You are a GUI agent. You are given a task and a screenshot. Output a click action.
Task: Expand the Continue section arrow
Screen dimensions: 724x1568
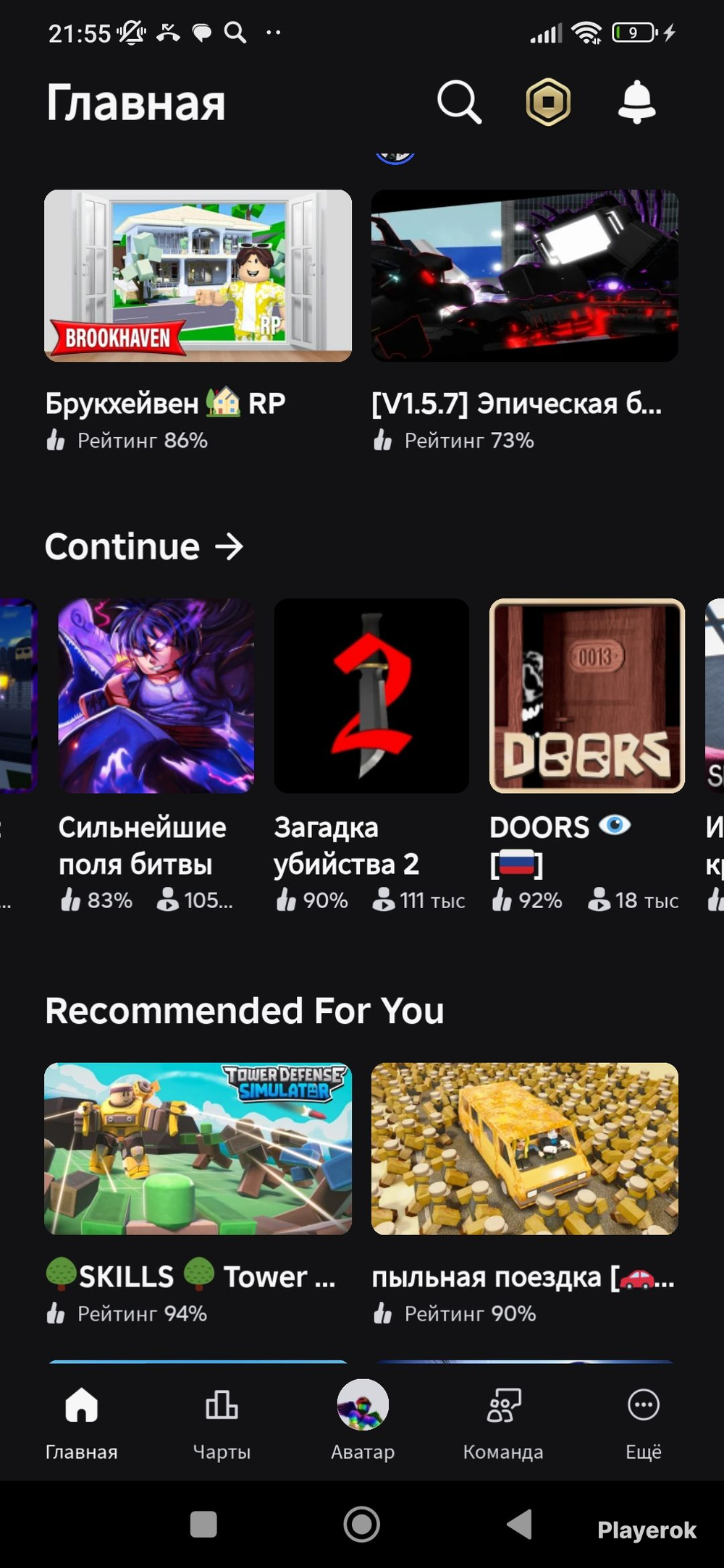229,546
